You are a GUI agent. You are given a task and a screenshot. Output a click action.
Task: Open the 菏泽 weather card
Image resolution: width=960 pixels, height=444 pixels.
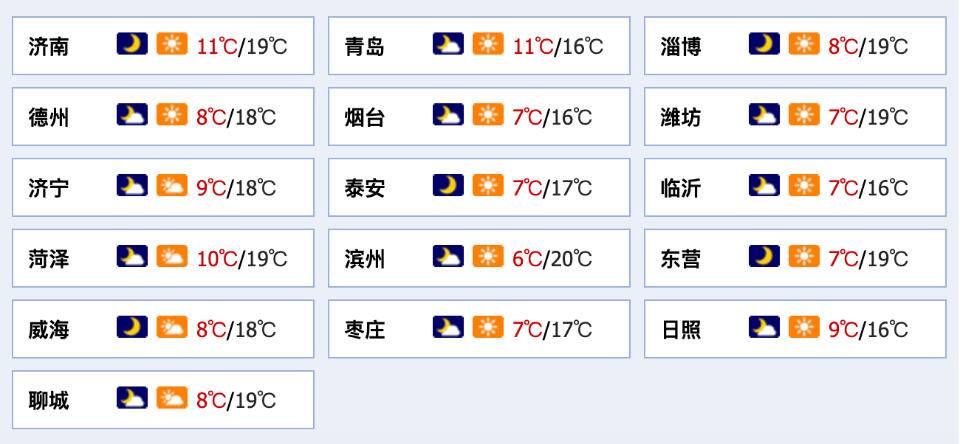pos(163,259)
